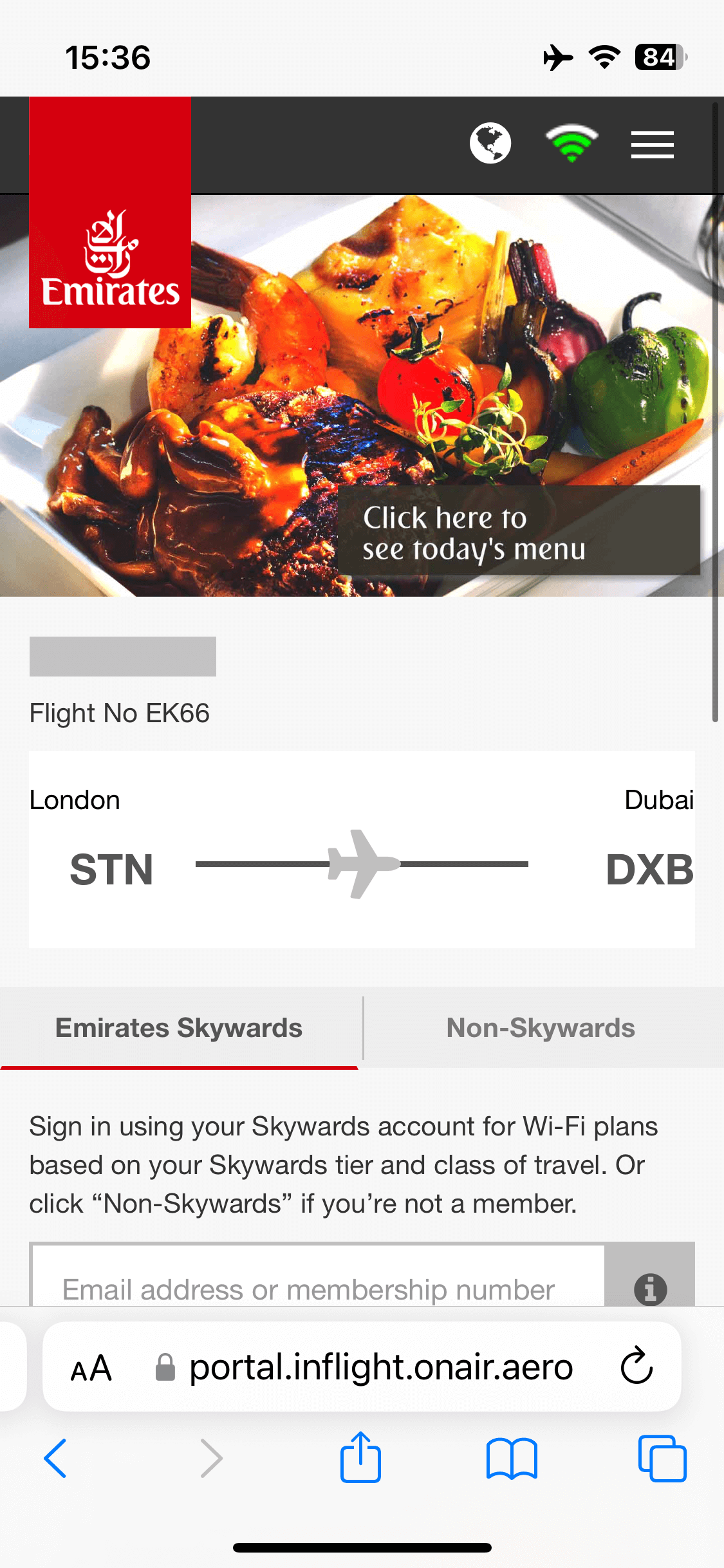
Task: Reload the page
Action: click(636, 1366)
